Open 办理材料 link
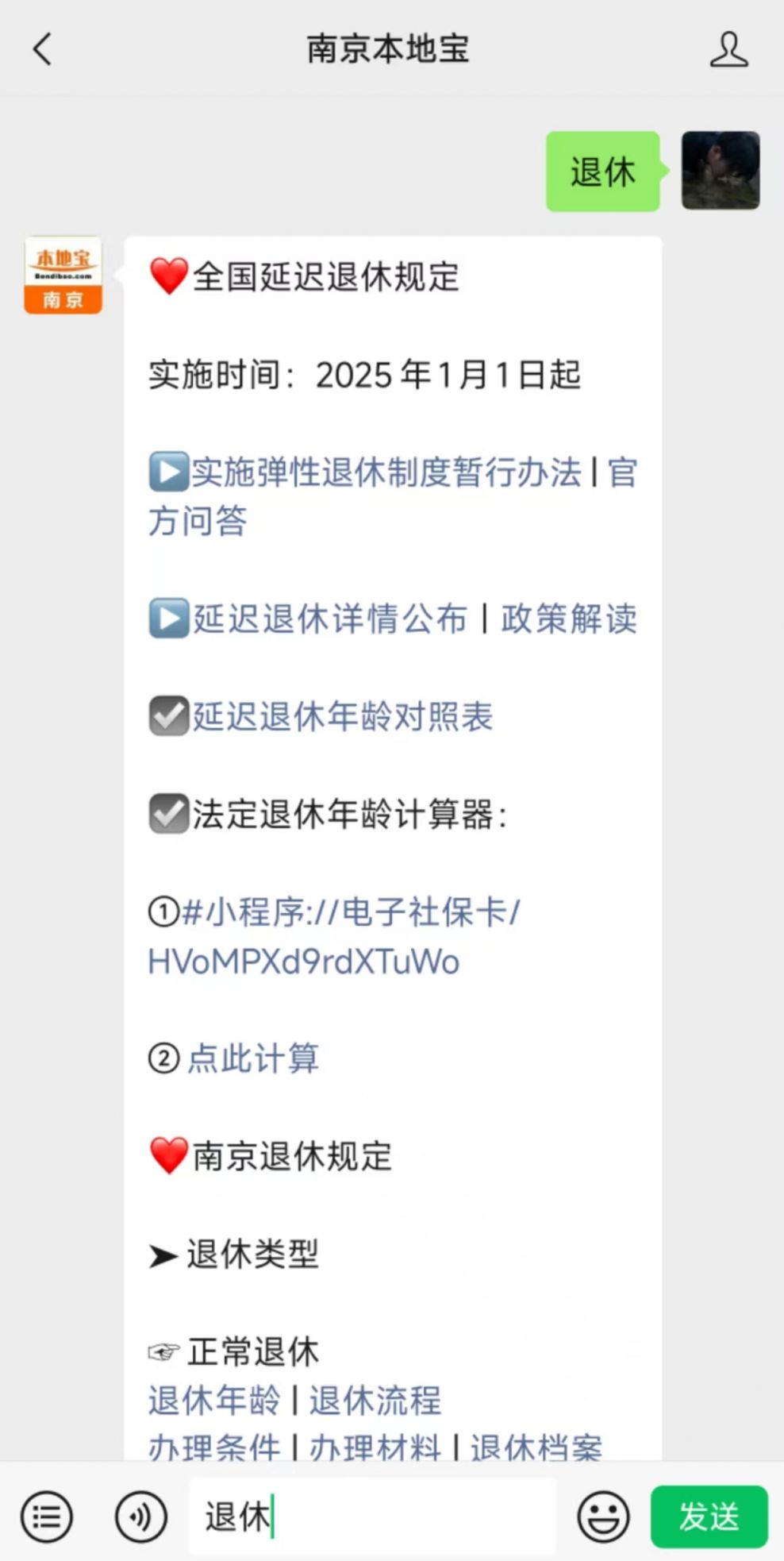 (x=375, y=1447)
